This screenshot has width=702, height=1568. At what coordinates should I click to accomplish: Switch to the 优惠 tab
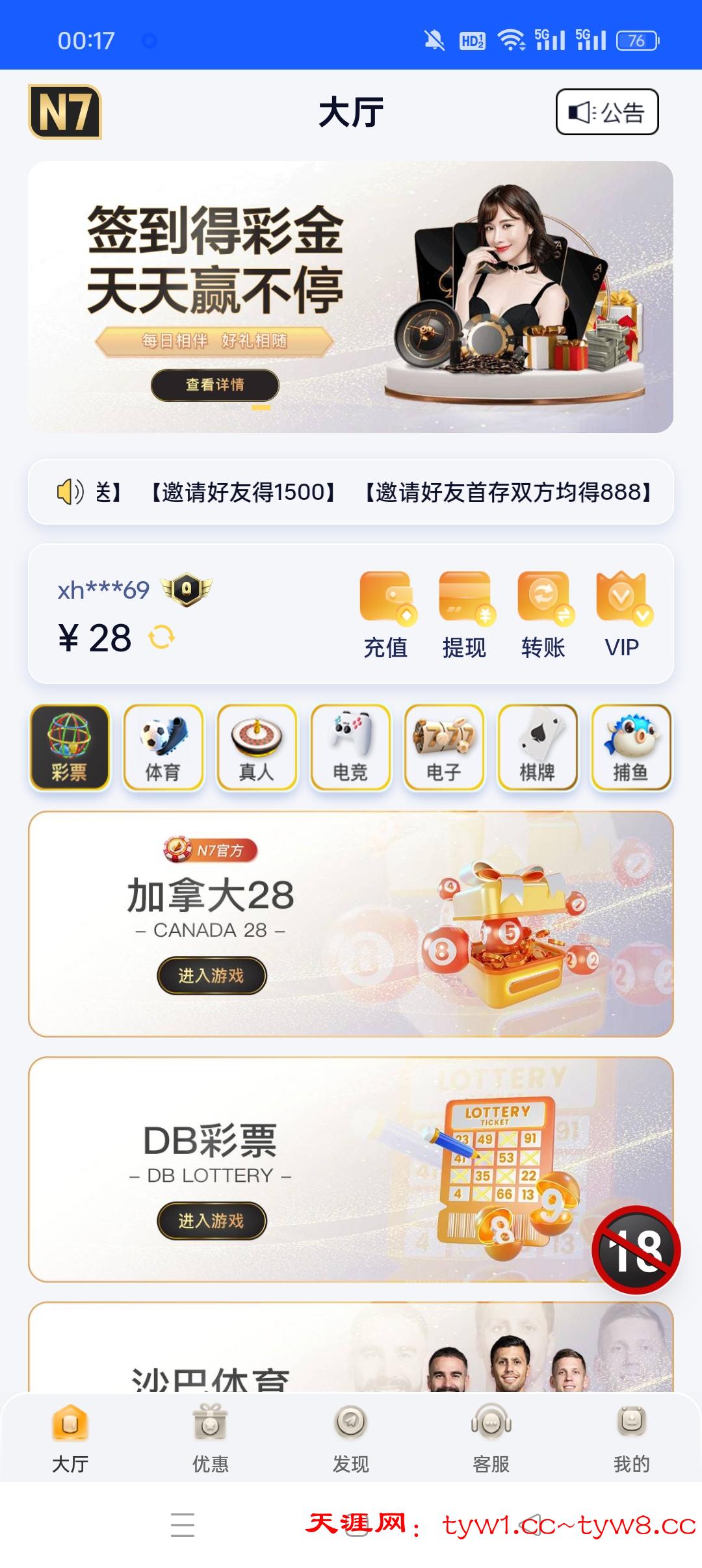(211, 1438)
